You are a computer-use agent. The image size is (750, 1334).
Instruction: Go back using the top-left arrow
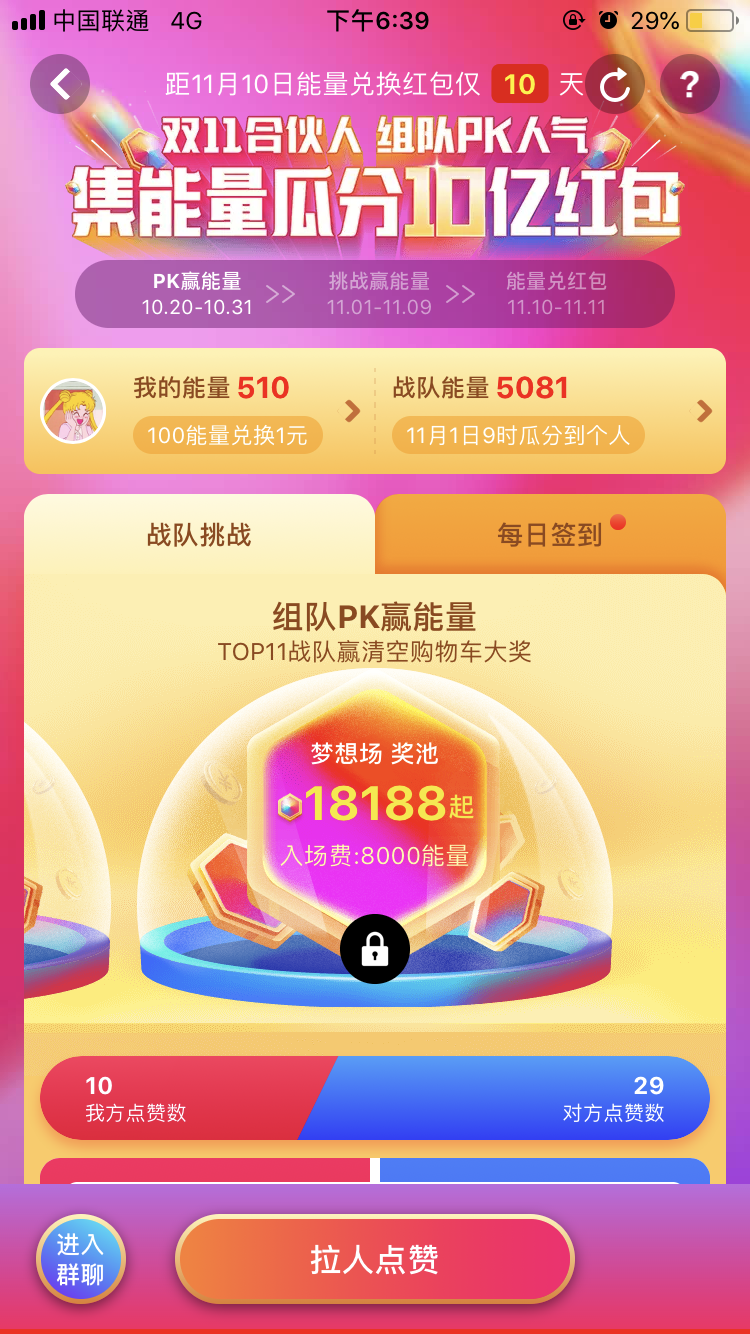coord(60,84)
